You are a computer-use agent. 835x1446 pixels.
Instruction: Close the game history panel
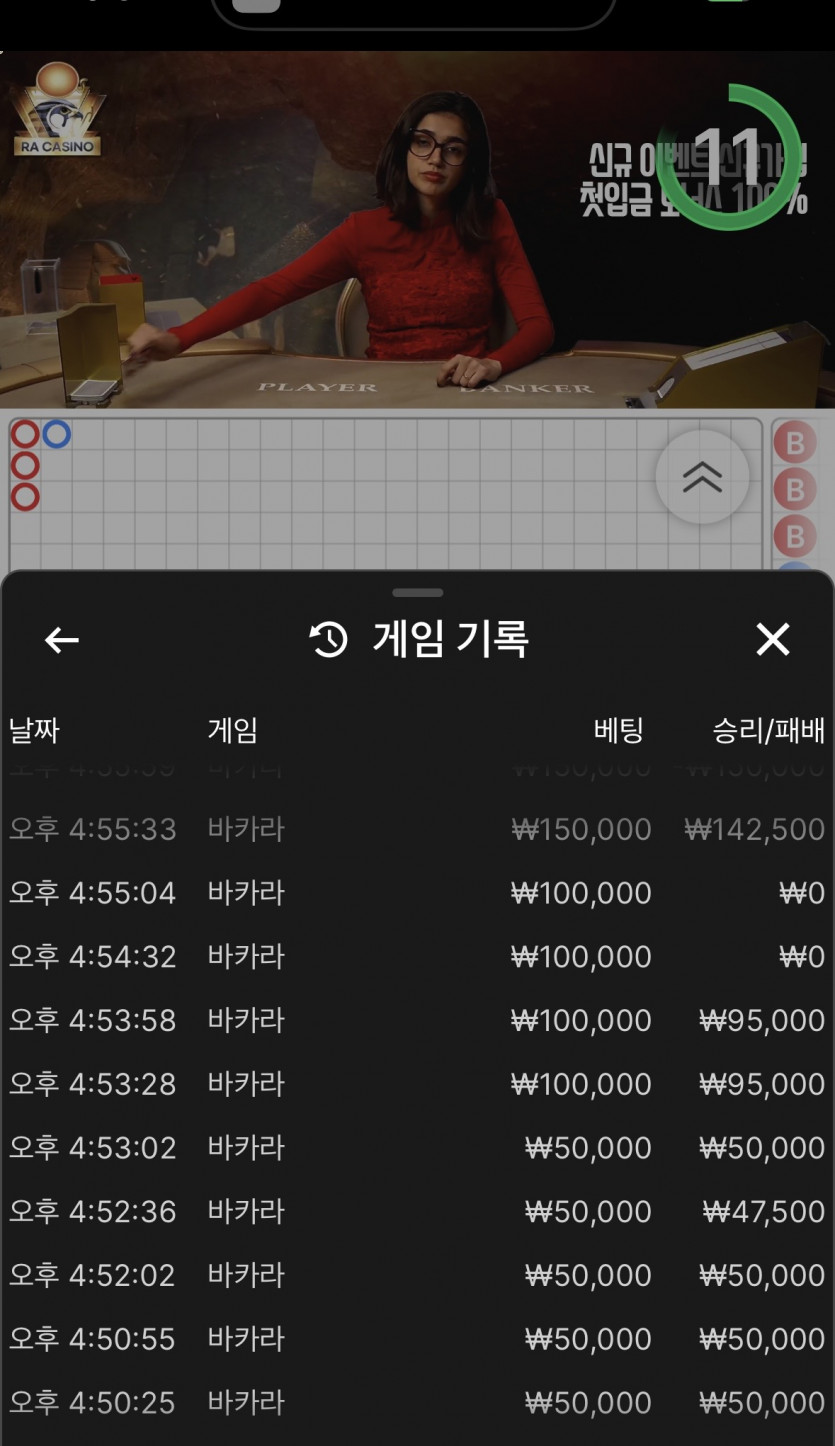tap(773, 640)
